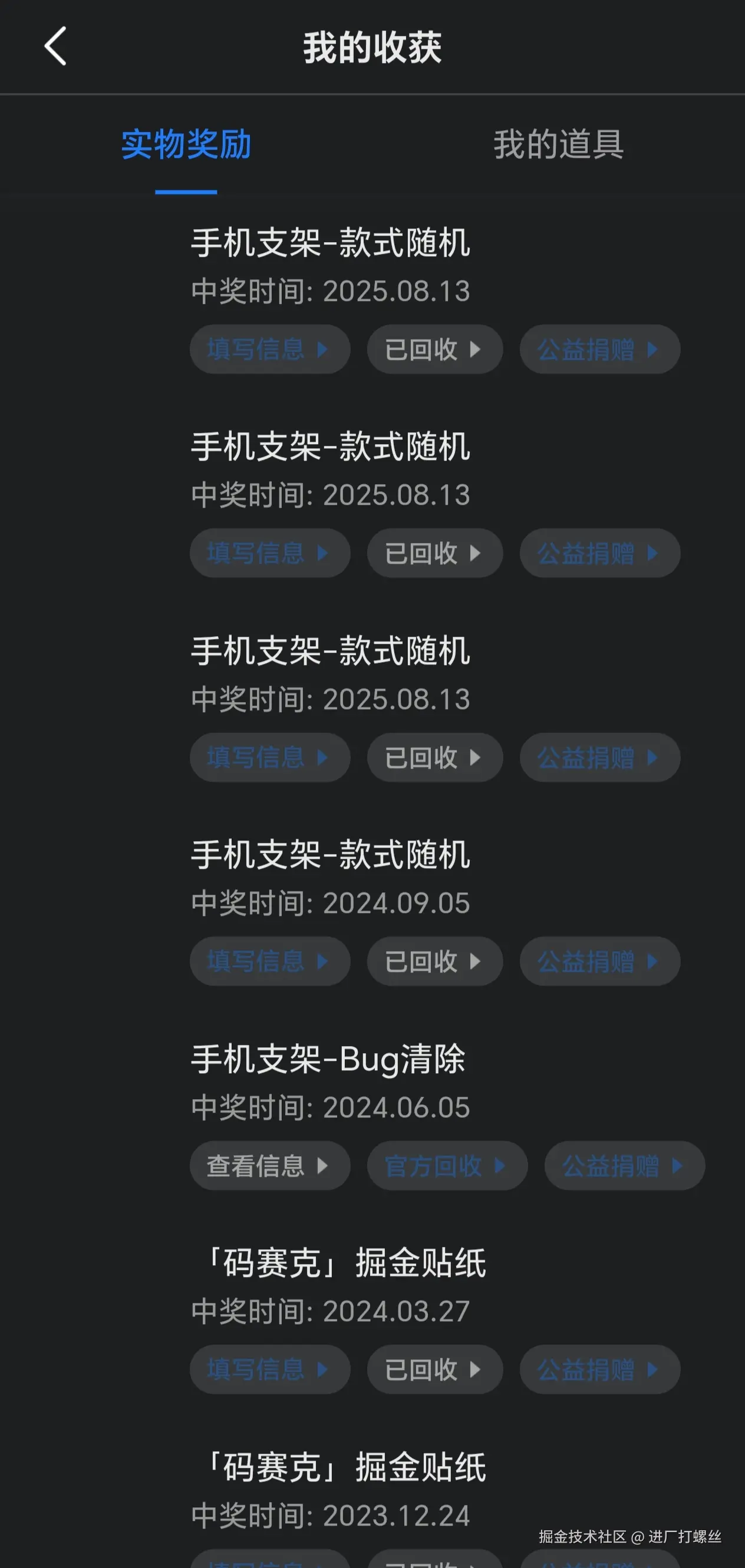Screen dimensions: 745x1568
Task: Tap 公益捐赠 for the 2024.09.05 phone stand
Action: point(599,961)
